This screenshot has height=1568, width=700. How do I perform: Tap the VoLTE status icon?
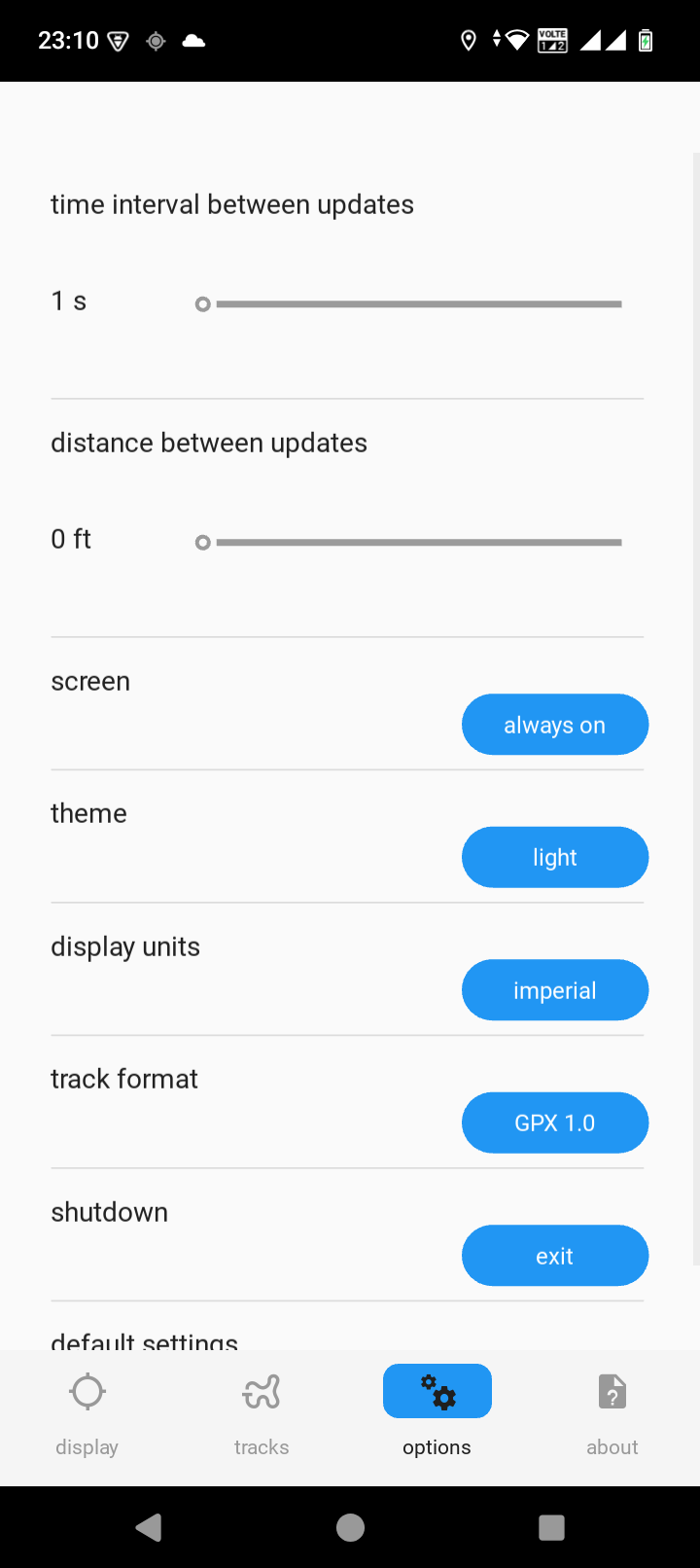550,40
